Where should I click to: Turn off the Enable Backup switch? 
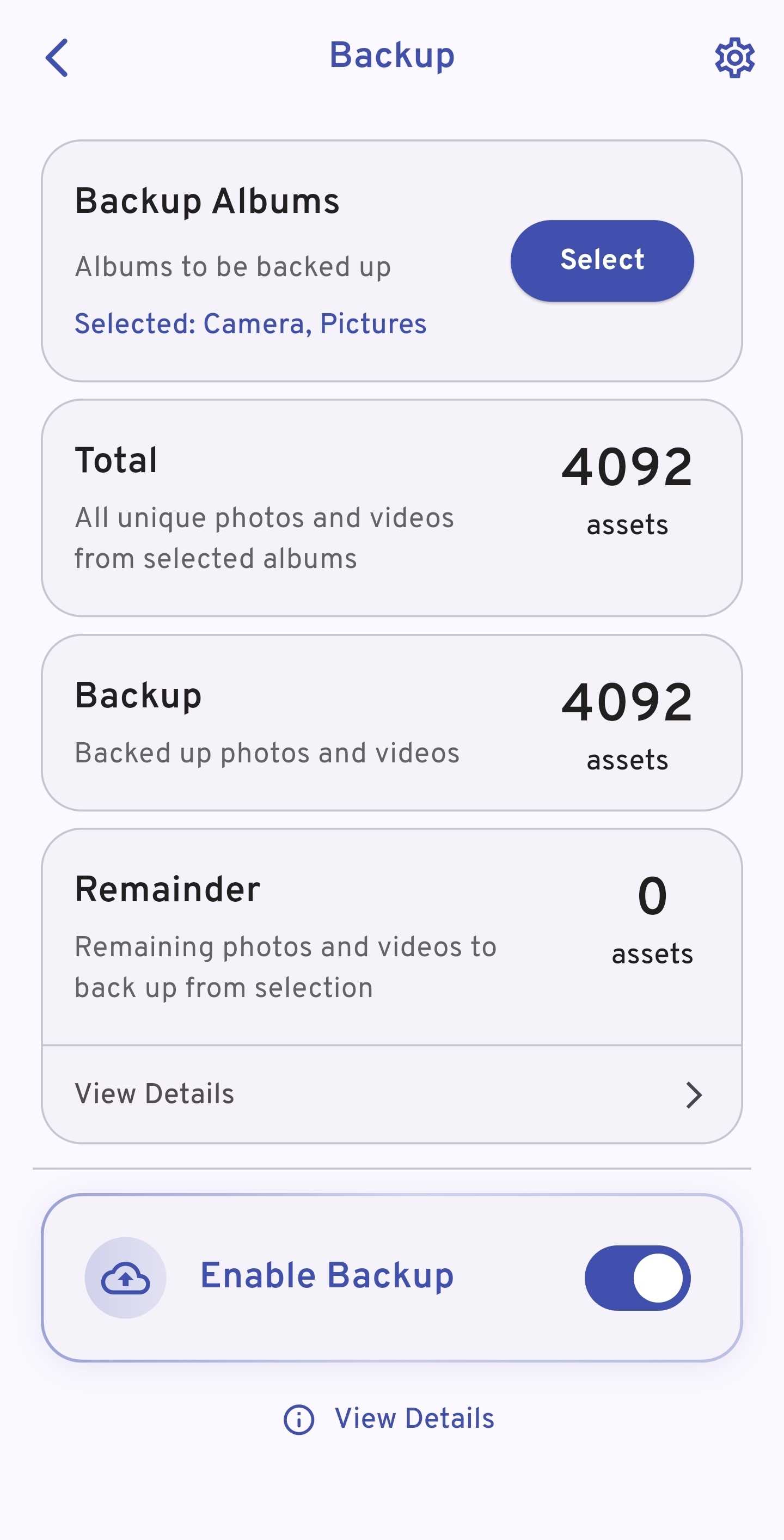point(637,1278)
